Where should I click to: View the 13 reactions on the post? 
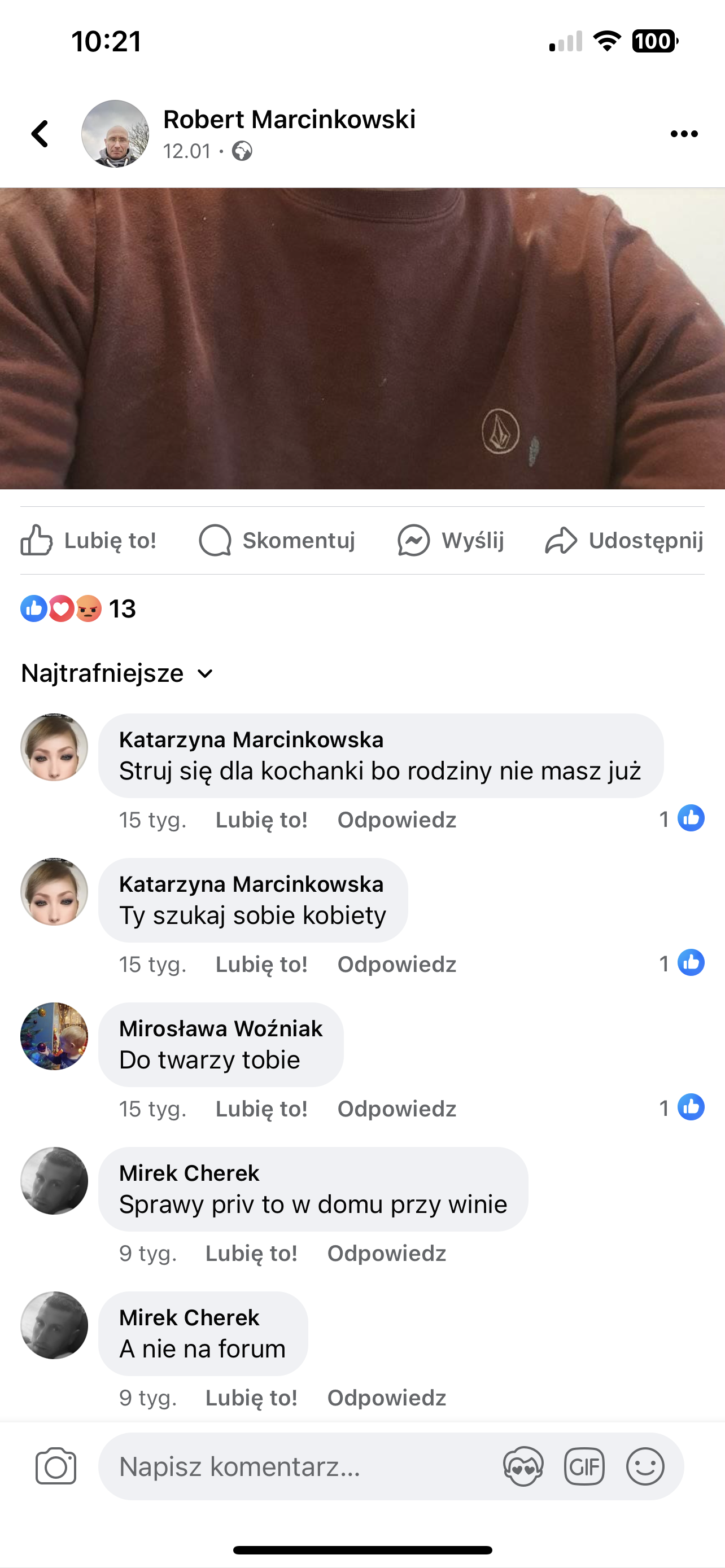pos(78,608)
